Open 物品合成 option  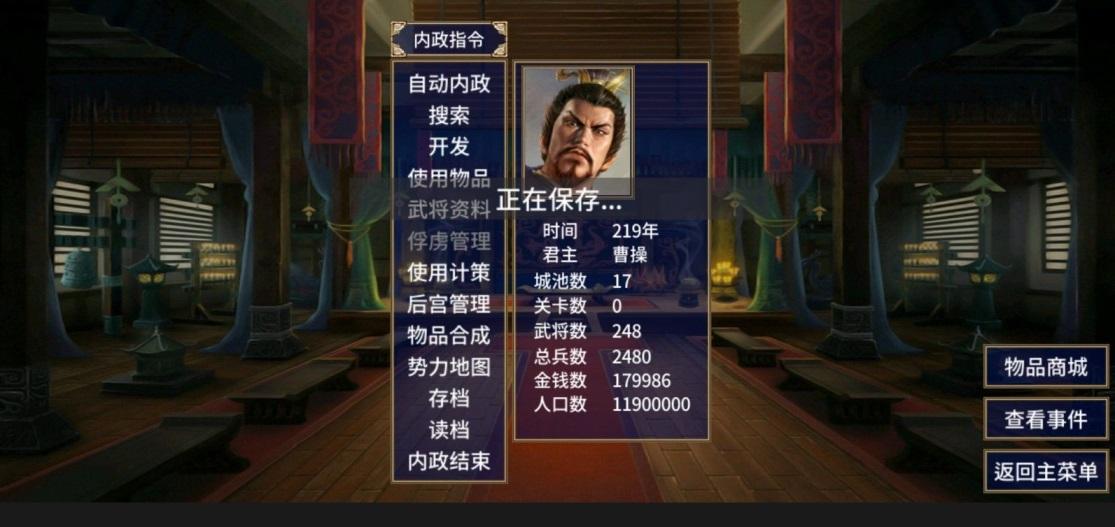tap(449, 335)
